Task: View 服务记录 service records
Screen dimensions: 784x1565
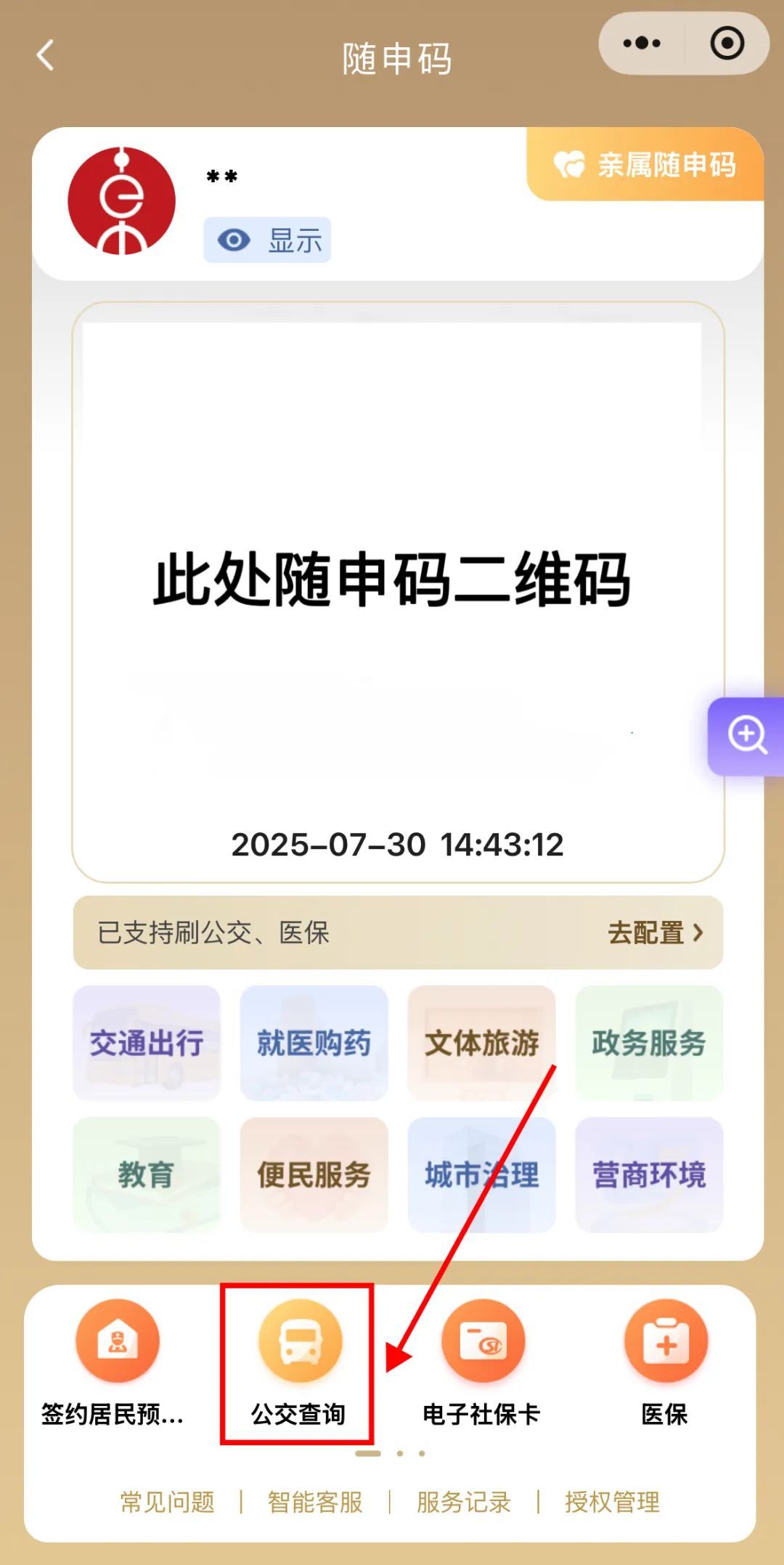Action: [464, 1502]
